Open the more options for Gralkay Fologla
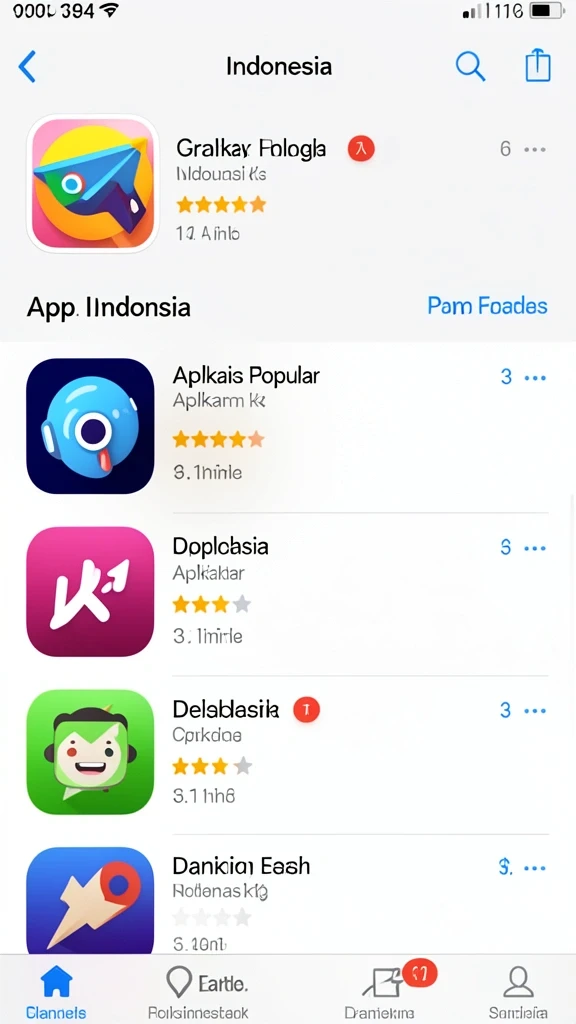 pos(535,150)
